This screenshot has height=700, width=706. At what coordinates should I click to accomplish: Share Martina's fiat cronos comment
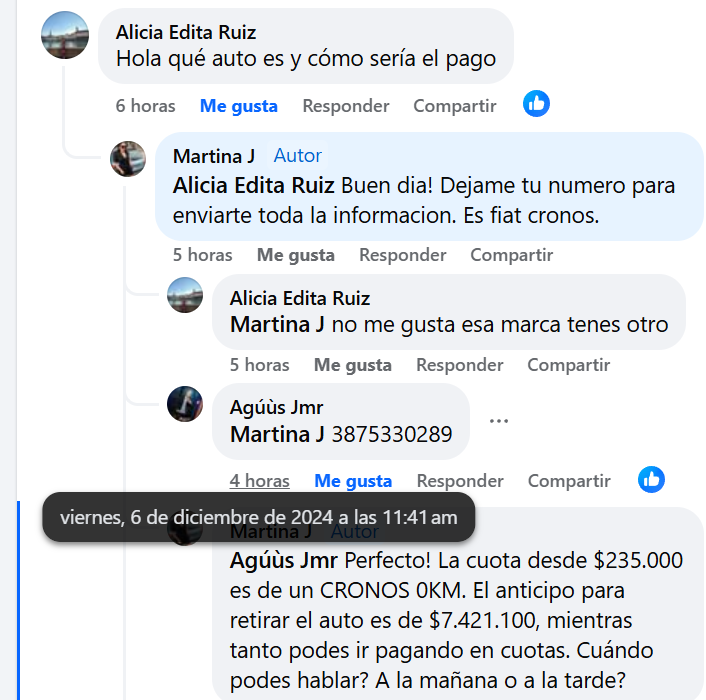(511, 255)
